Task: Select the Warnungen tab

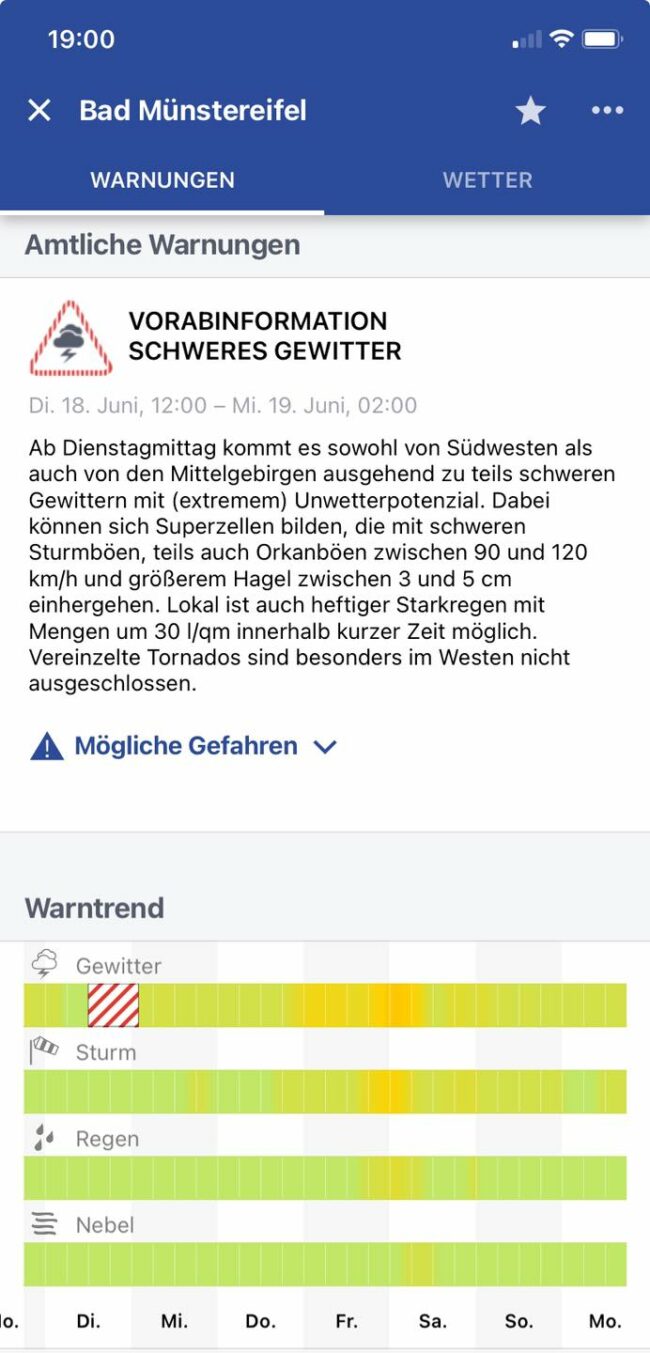Action: pos(162,180)
